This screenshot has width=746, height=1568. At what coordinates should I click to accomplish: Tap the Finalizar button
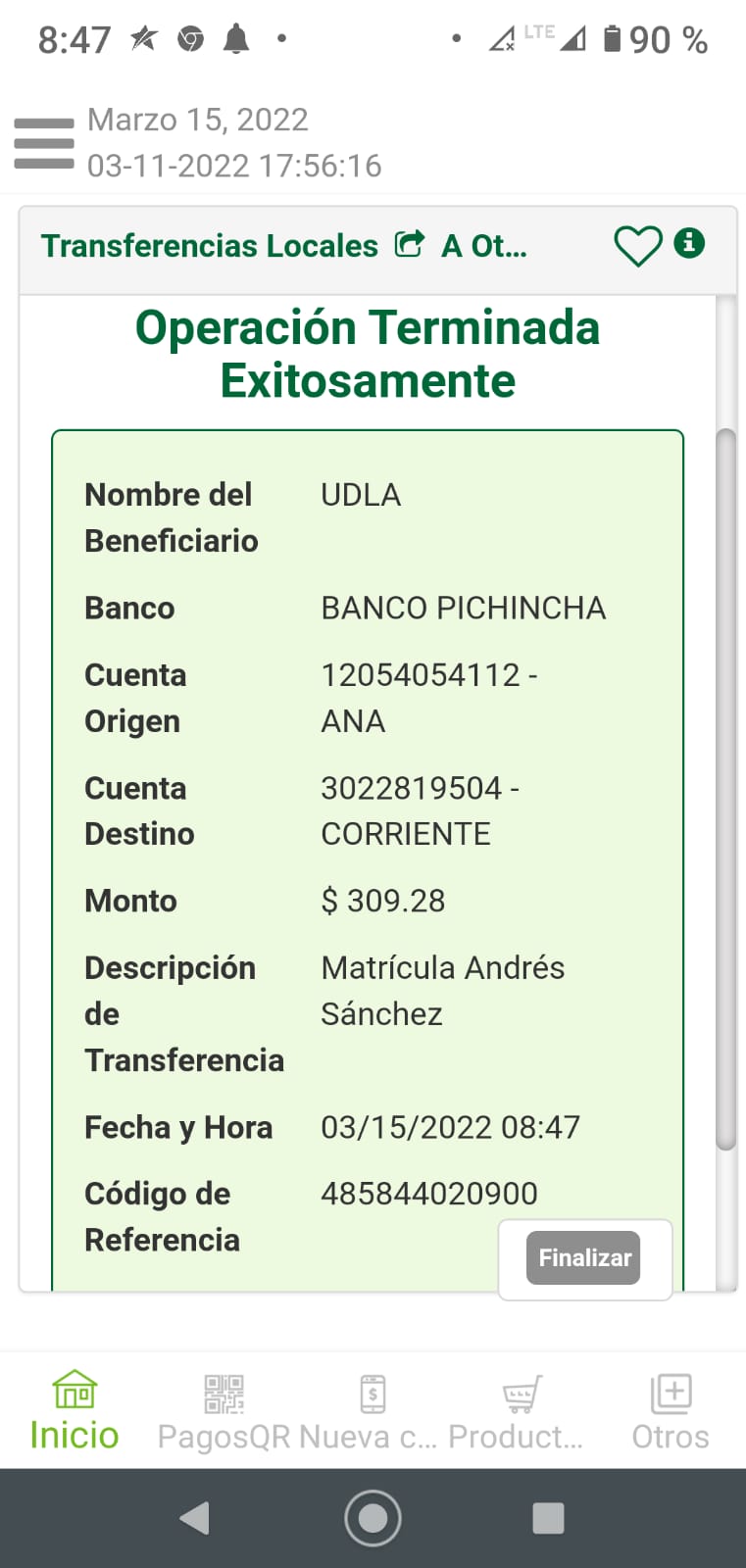[583, 1257]
